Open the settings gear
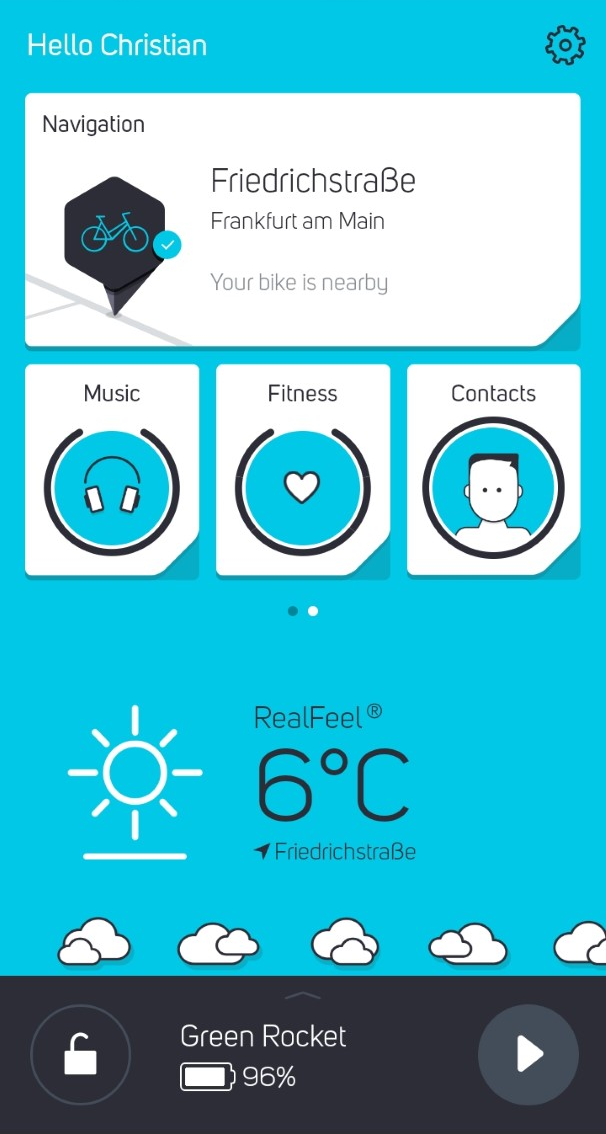Viewport: 606px width, 1134px height. point(565,46)
